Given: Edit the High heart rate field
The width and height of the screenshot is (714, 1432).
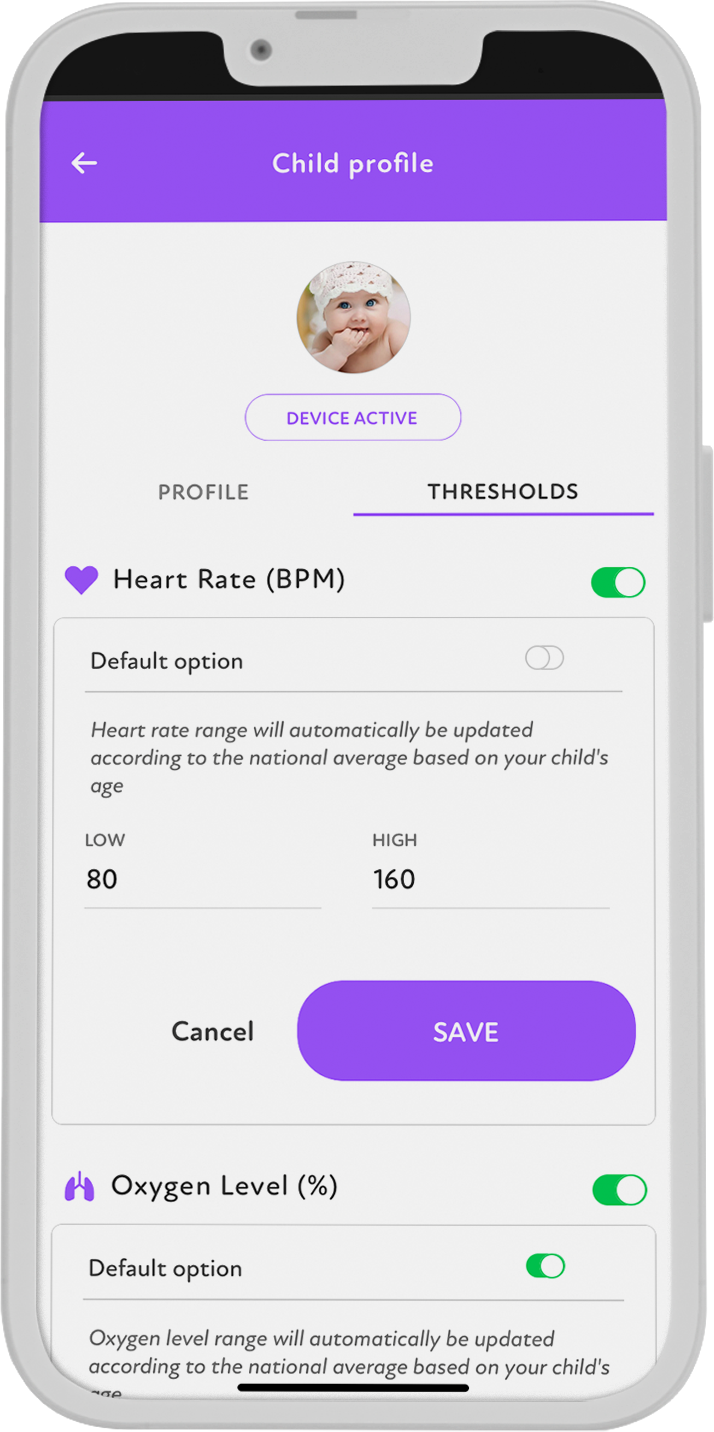Looking at the screenshot, I should pyautogui.click(x=490, y=880).
